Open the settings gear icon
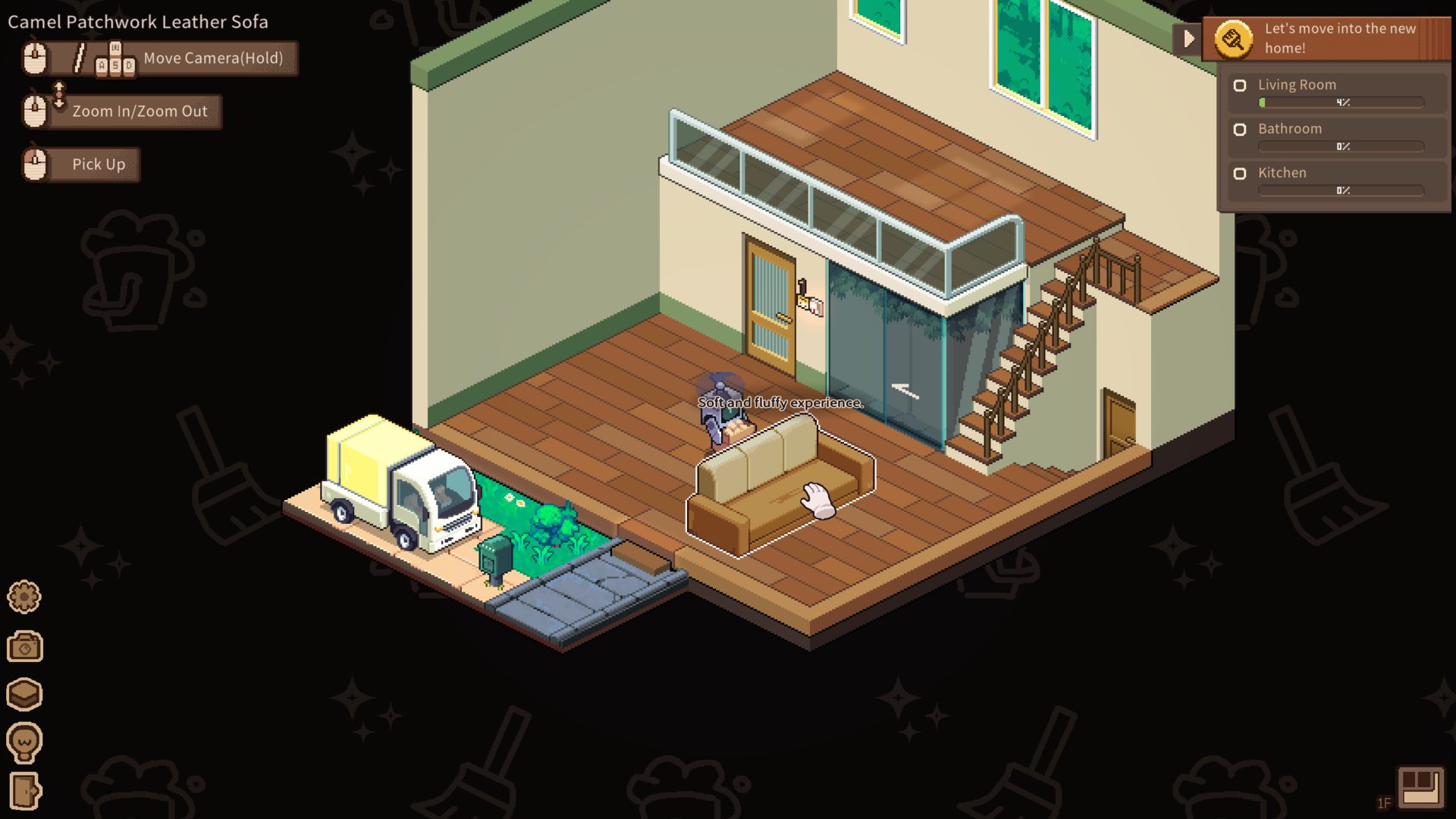1456x819 pixels. point(24,597)
